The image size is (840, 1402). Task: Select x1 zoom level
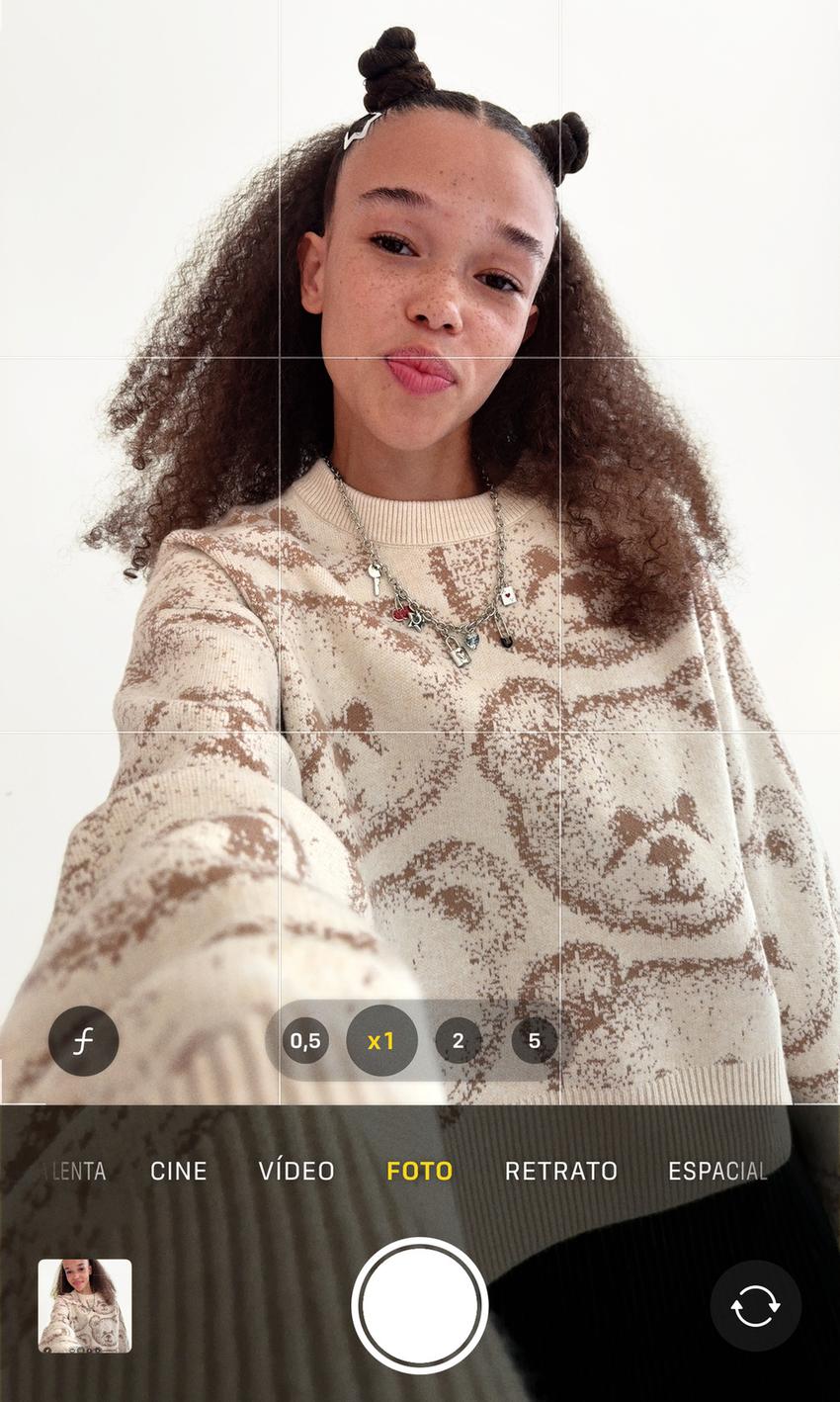click(381, 1041)
